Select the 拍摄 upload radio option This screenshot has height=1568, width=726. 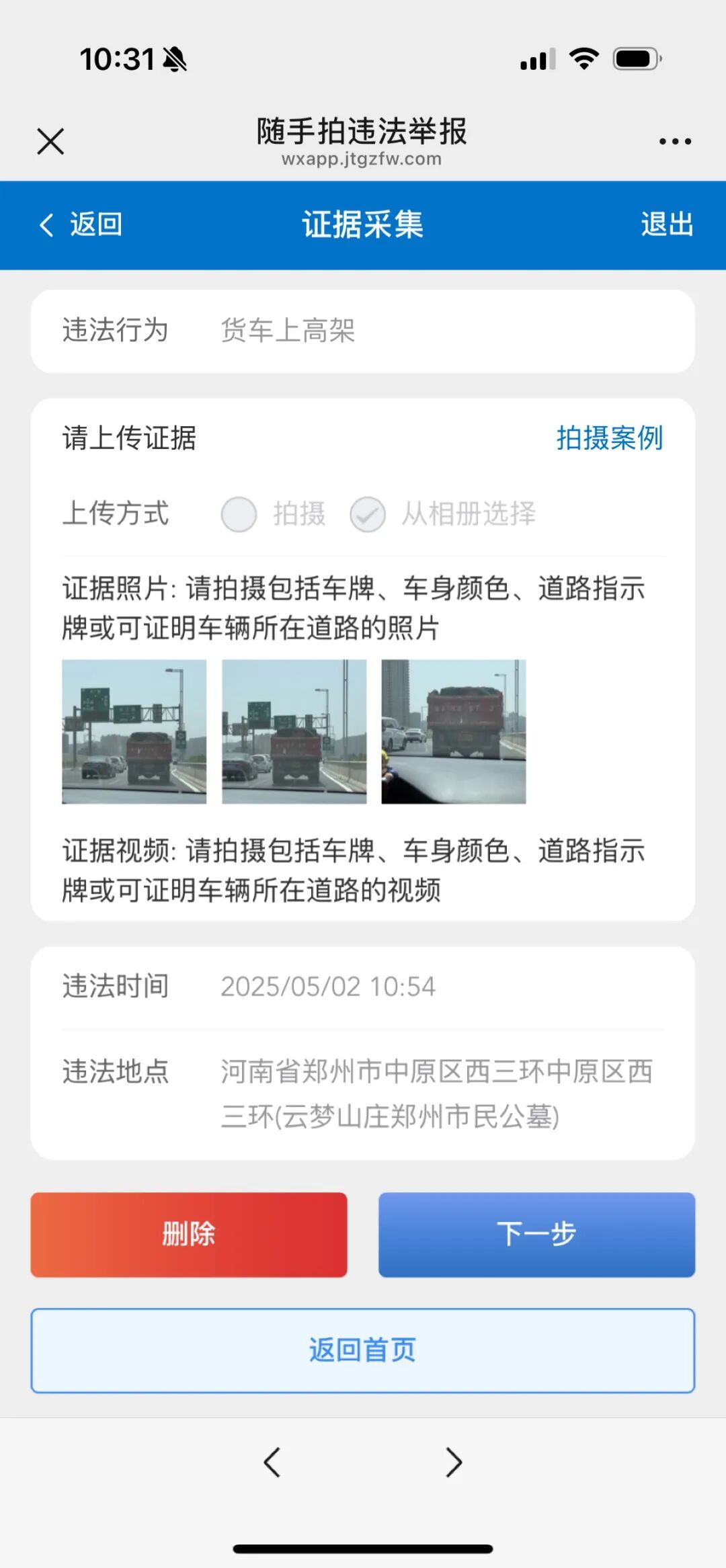(239, 515)
